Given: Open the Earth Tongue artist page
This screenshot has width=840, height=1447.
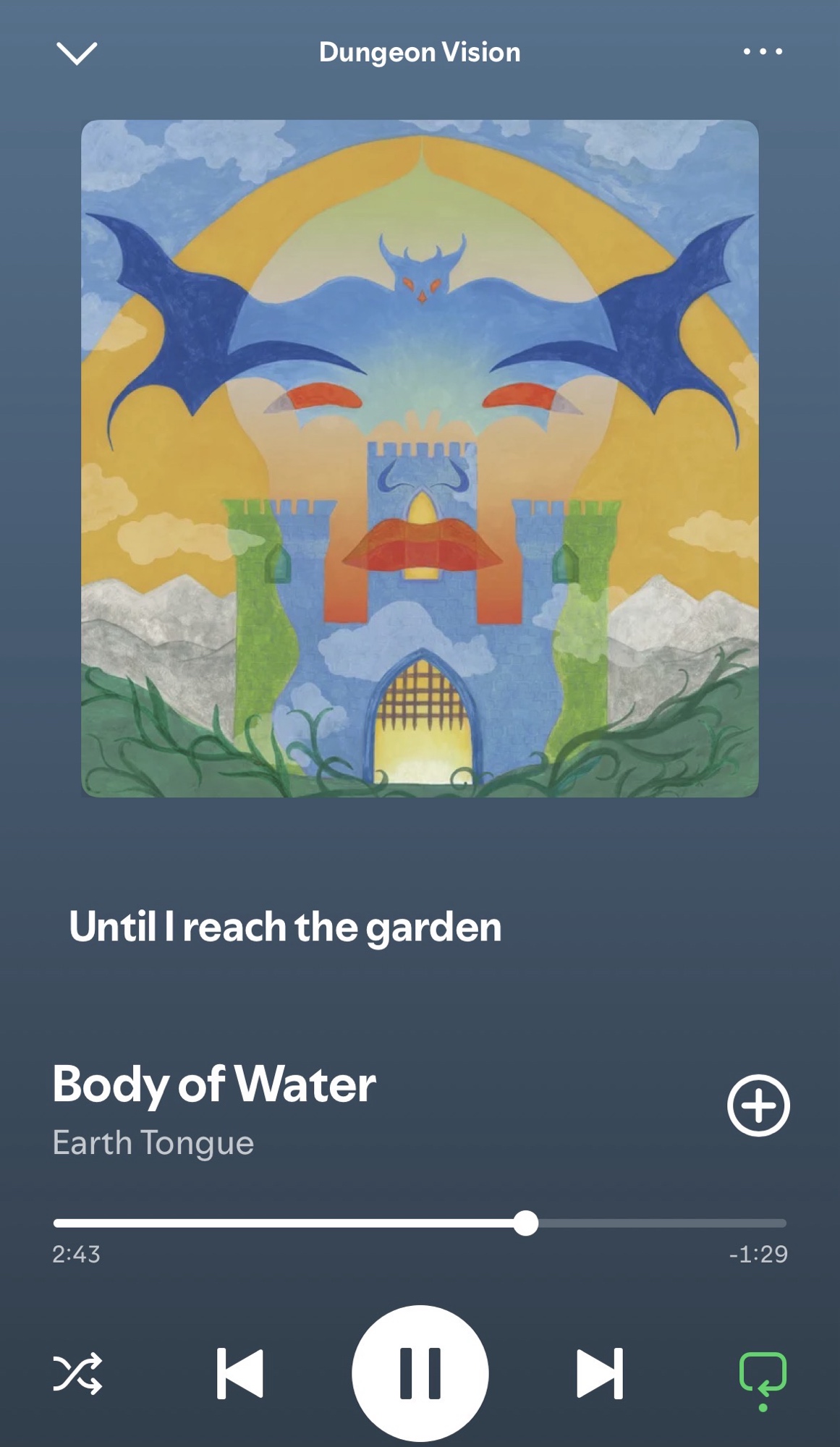Looking at the screenshot, I should pyautogui.click(x=153, y=1143).
